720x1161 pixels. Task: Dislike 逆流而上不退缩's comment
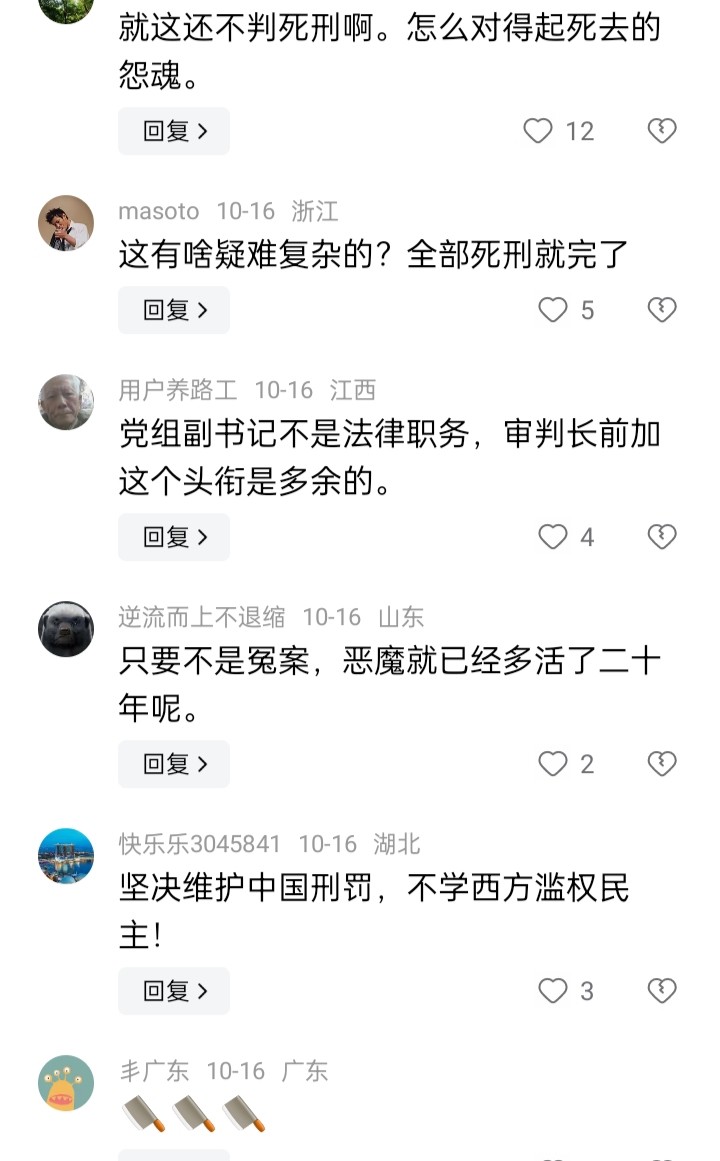tap(662, 764)
